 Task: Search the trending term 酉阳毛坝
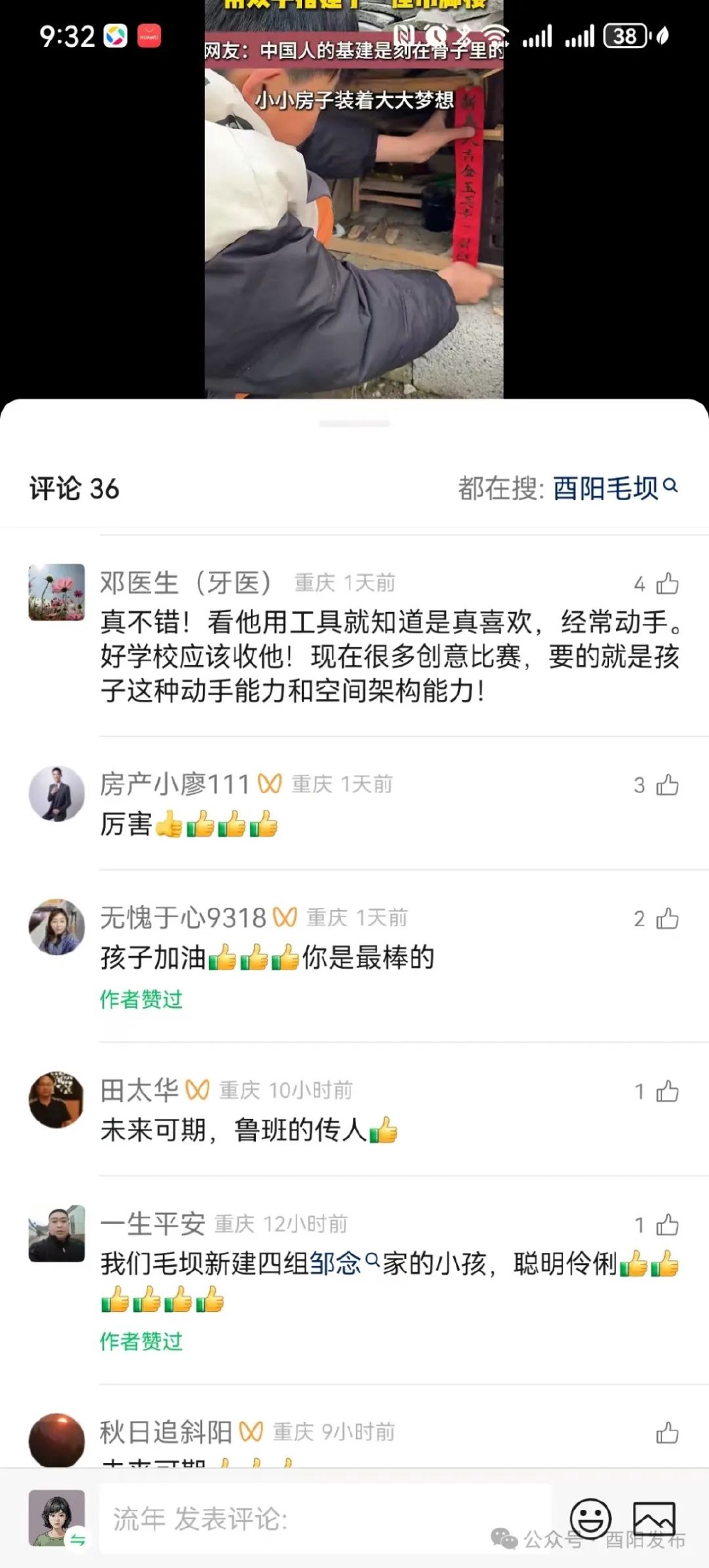point(614,489)
